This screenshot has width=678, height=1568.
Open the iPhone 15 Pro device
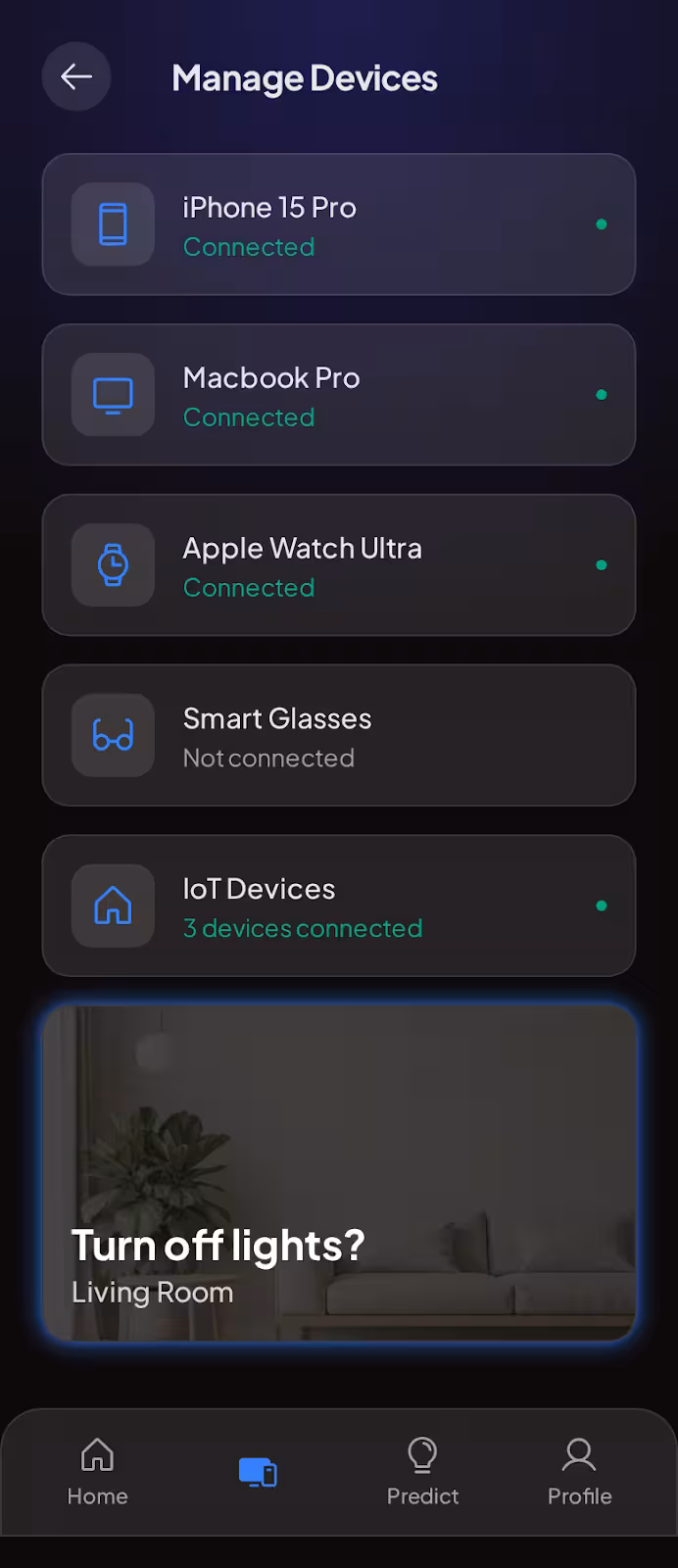click(x=338, y=224)
